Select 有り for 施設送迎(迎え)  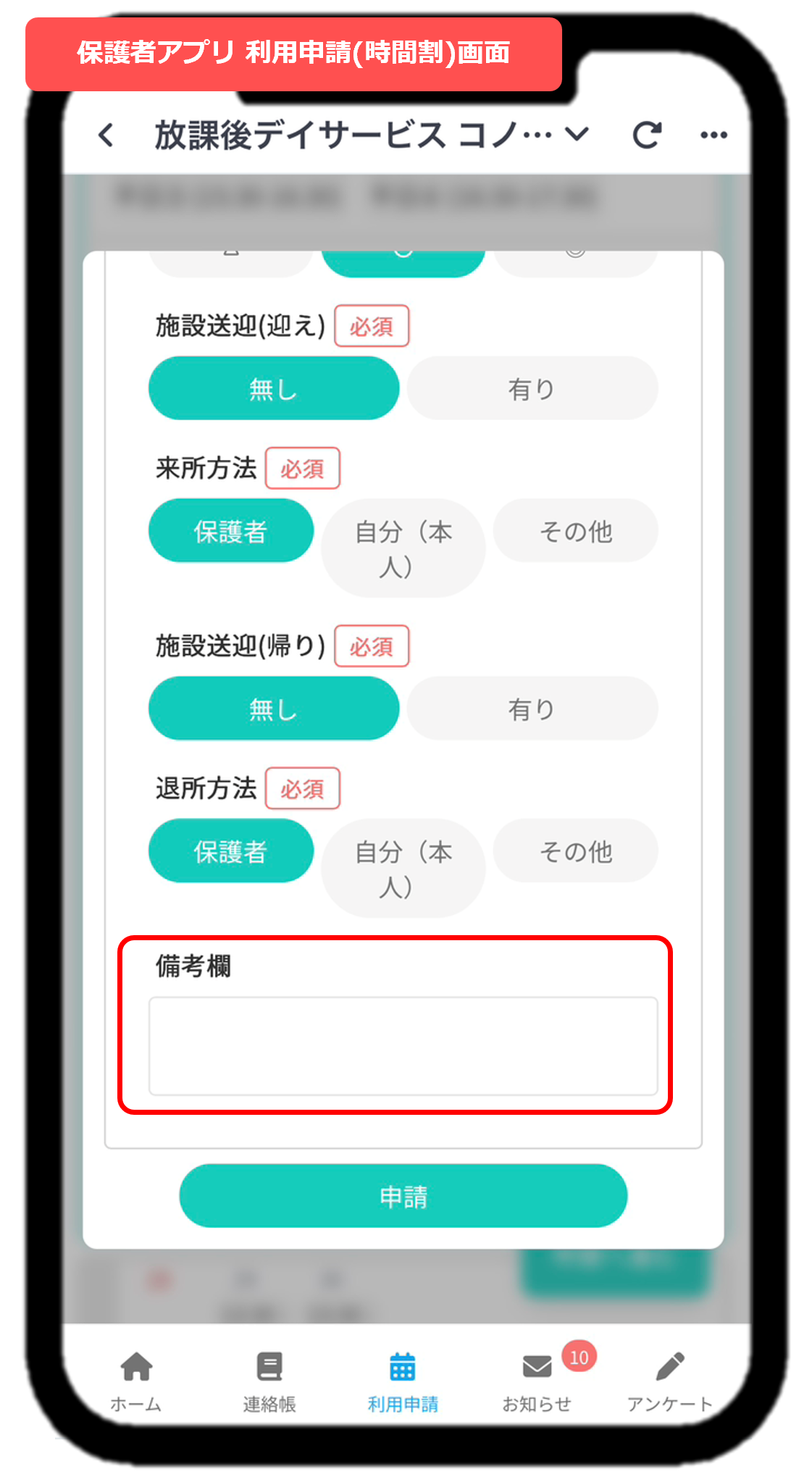pyautogui.click(x=532, y=389)
